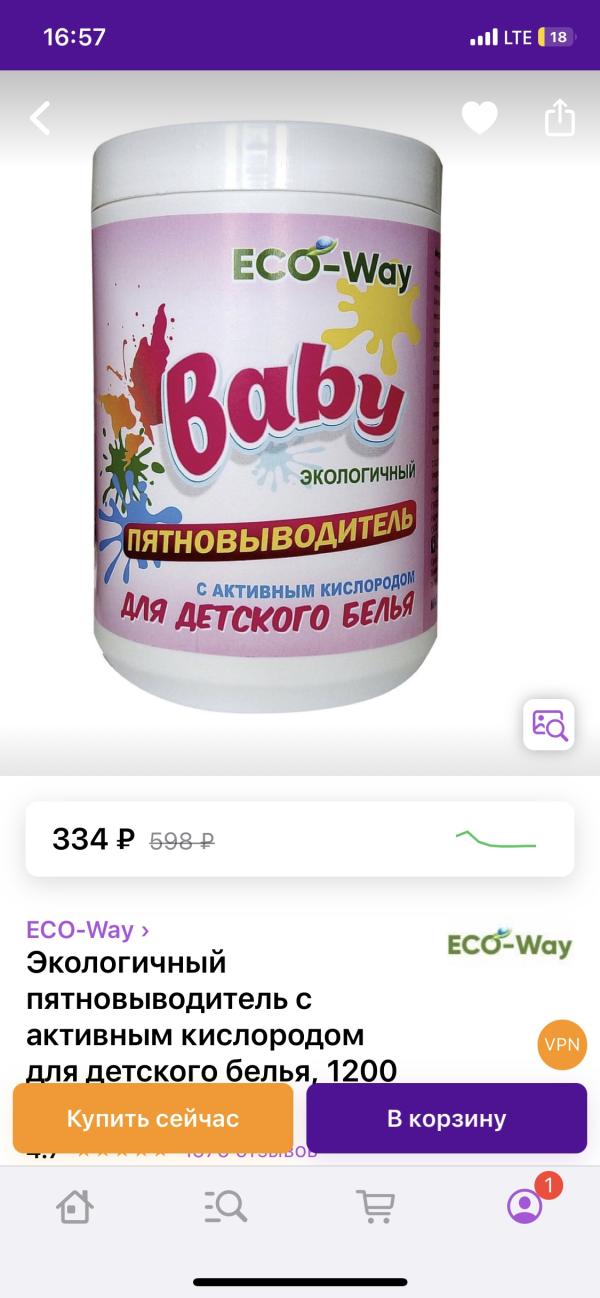
Task: Switch to the home tab
Action: [76, 1207]
